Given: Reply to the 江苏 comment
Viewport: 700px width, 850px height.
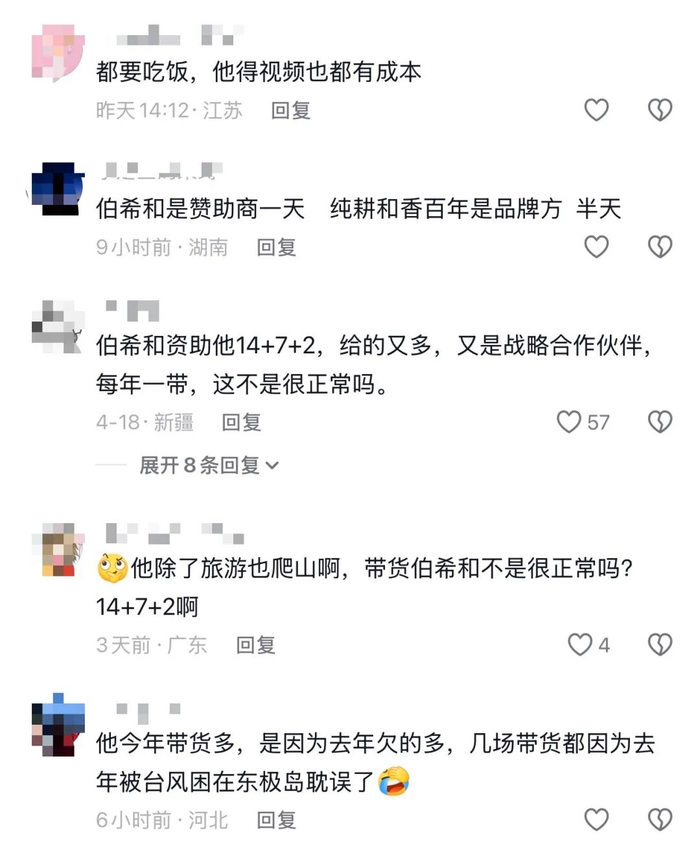Looking at the screenshot, I should [x=291, y=111].
